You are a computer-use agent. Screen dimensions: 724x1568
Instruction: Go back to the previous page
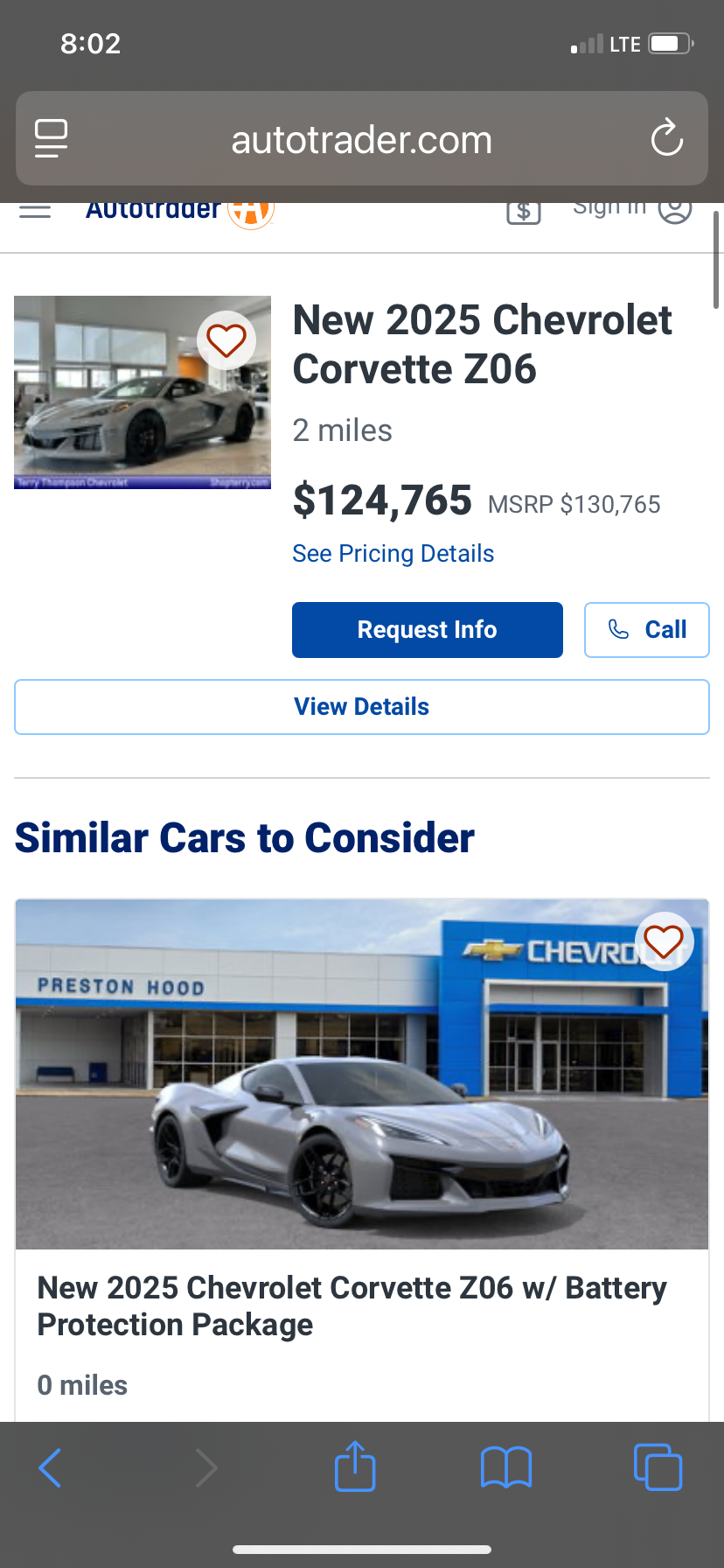(51, 1467)
